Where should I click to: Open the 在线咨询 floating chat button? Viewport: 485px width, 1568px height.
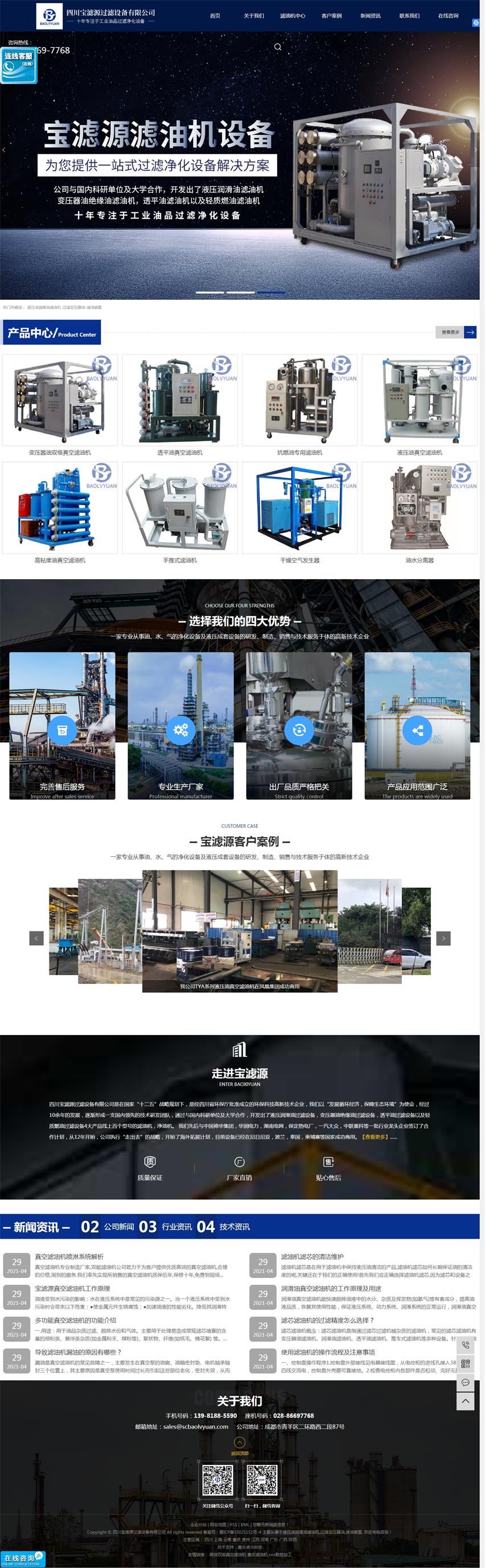click(23, 1558)
